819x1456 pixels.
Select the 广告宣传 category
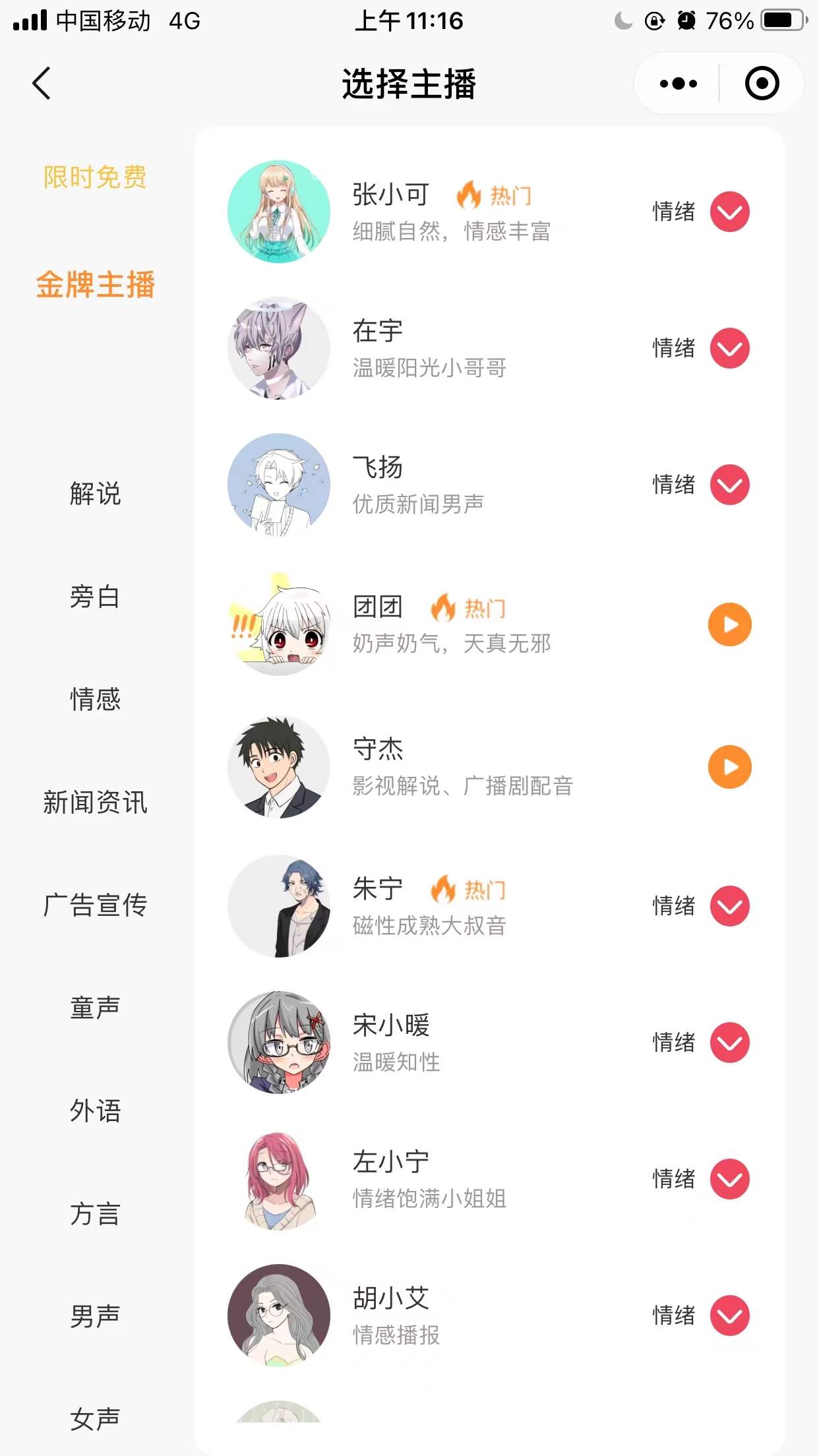click(95, 905)
